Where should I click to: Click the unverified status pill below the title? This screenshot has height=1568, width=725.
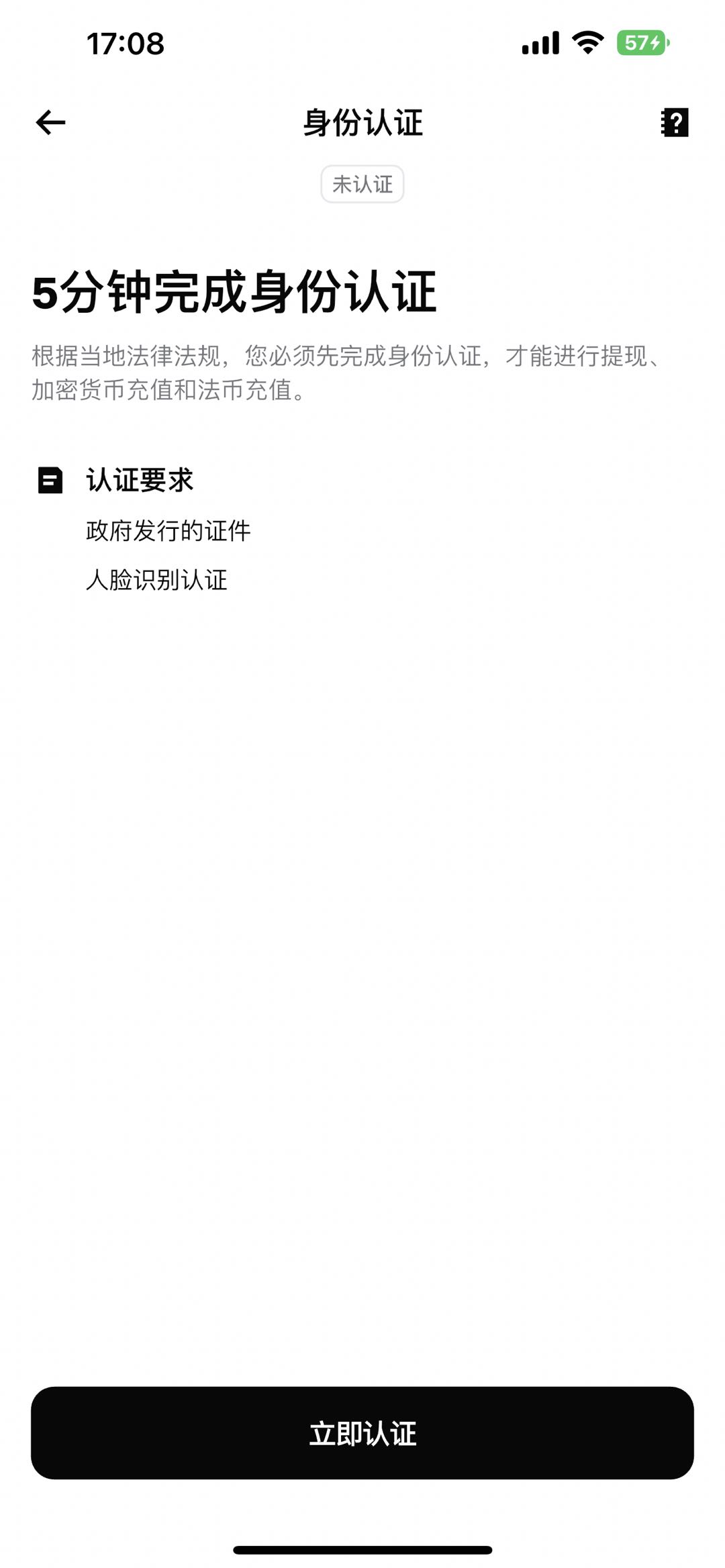click(362, 186)
